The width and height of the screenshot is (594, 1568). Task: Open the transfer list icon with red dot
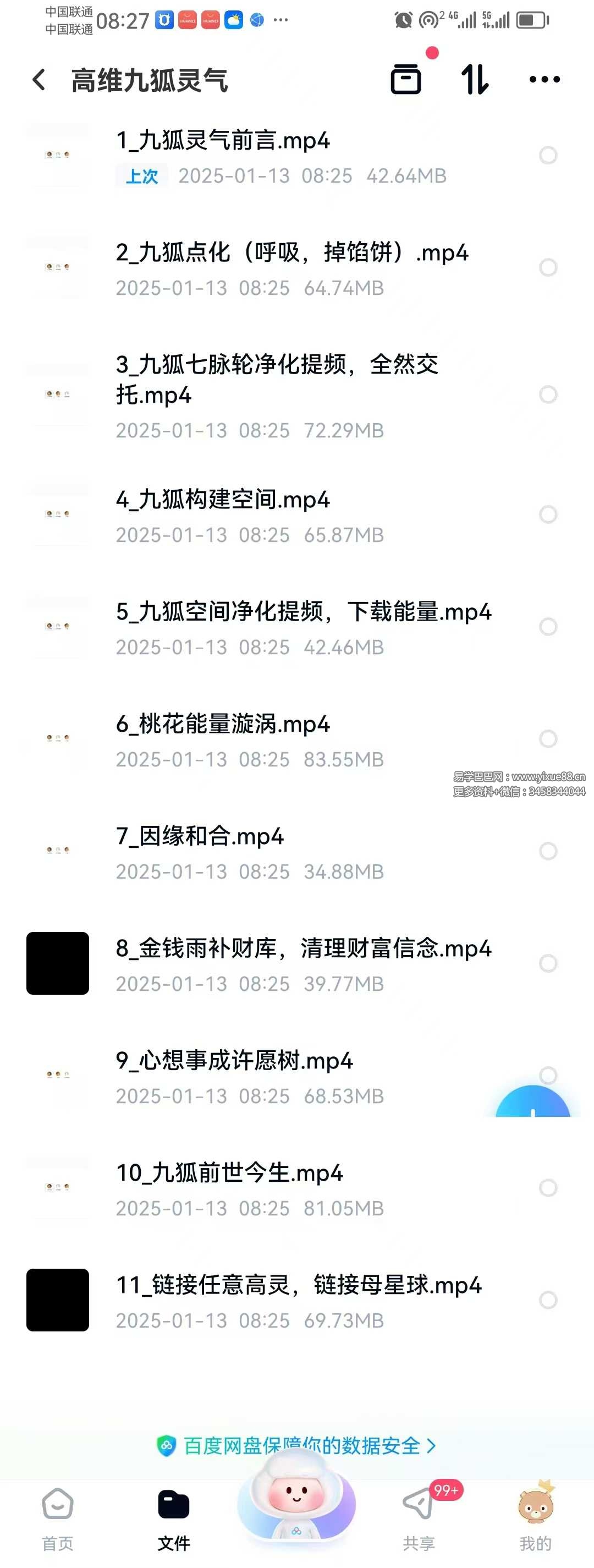coord(406,79)
